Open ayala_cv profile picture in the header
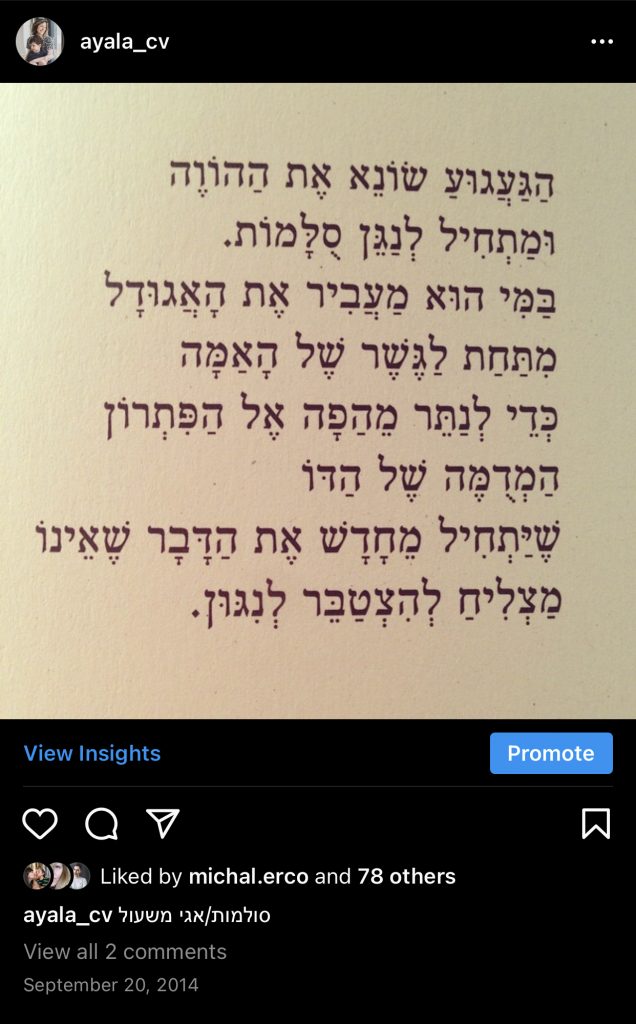Screen dimensions: 636x1024 40,42
